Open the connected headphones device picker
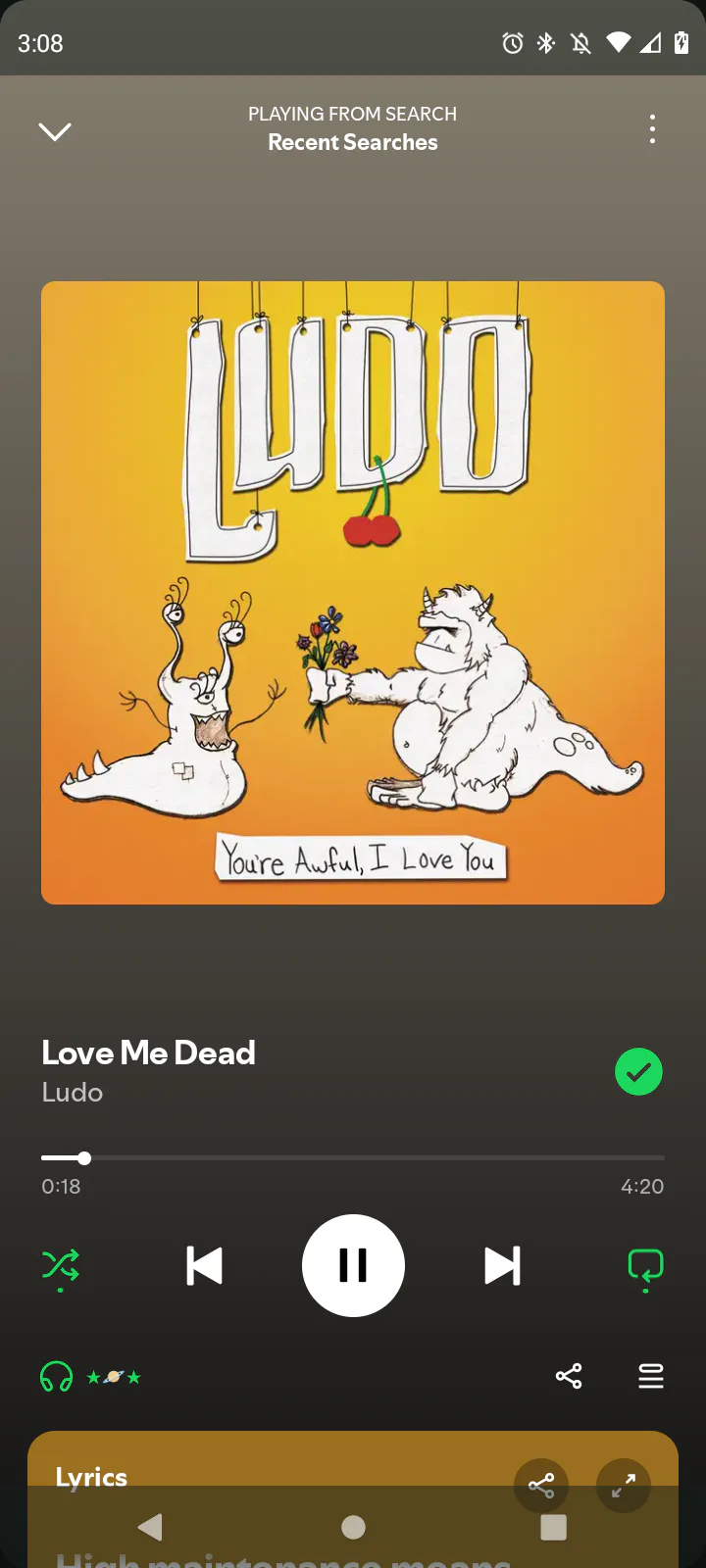 tap(57, 1377)
